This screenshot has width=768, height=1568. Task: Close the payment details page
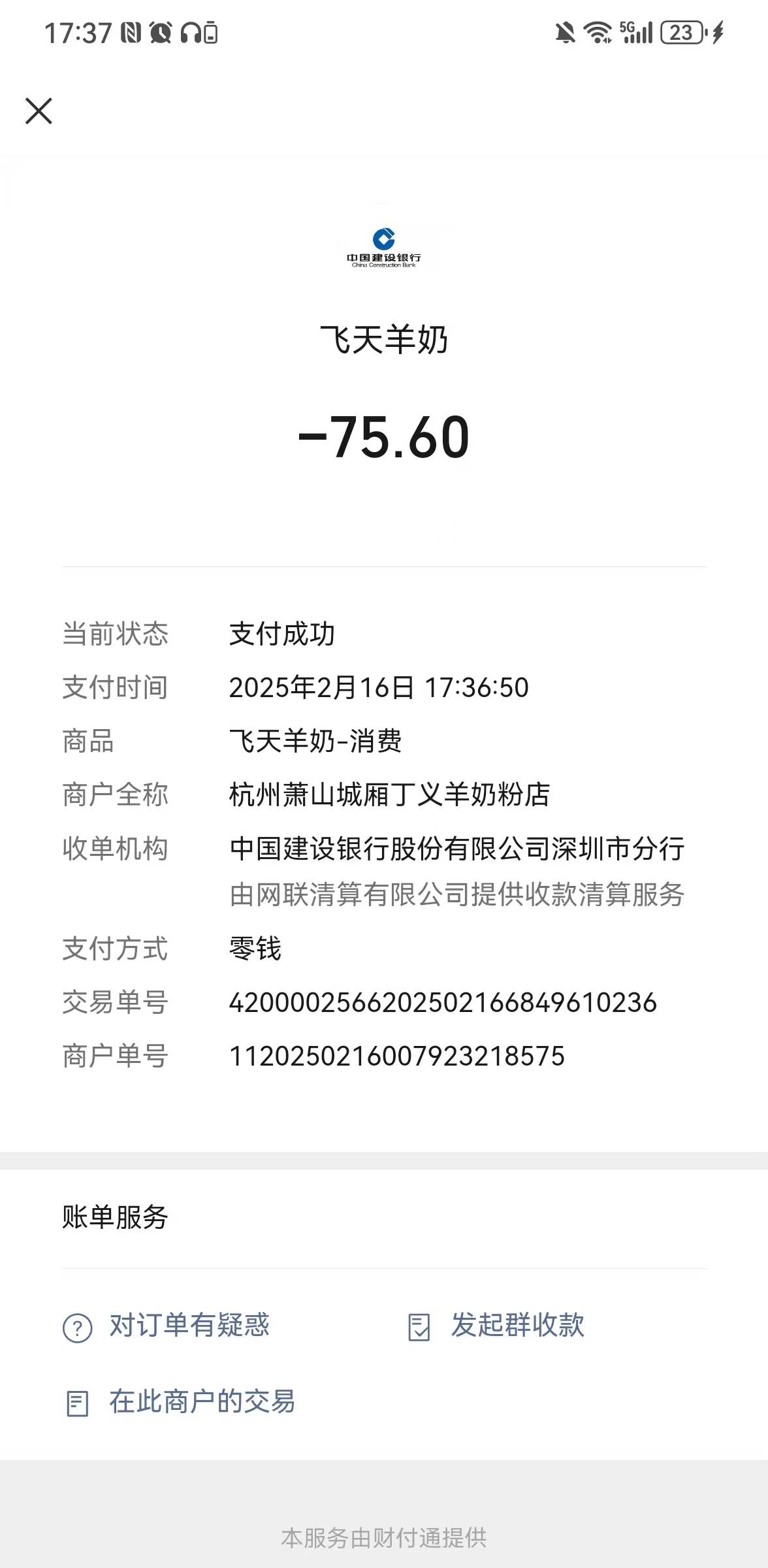click(x=39, y=111)
